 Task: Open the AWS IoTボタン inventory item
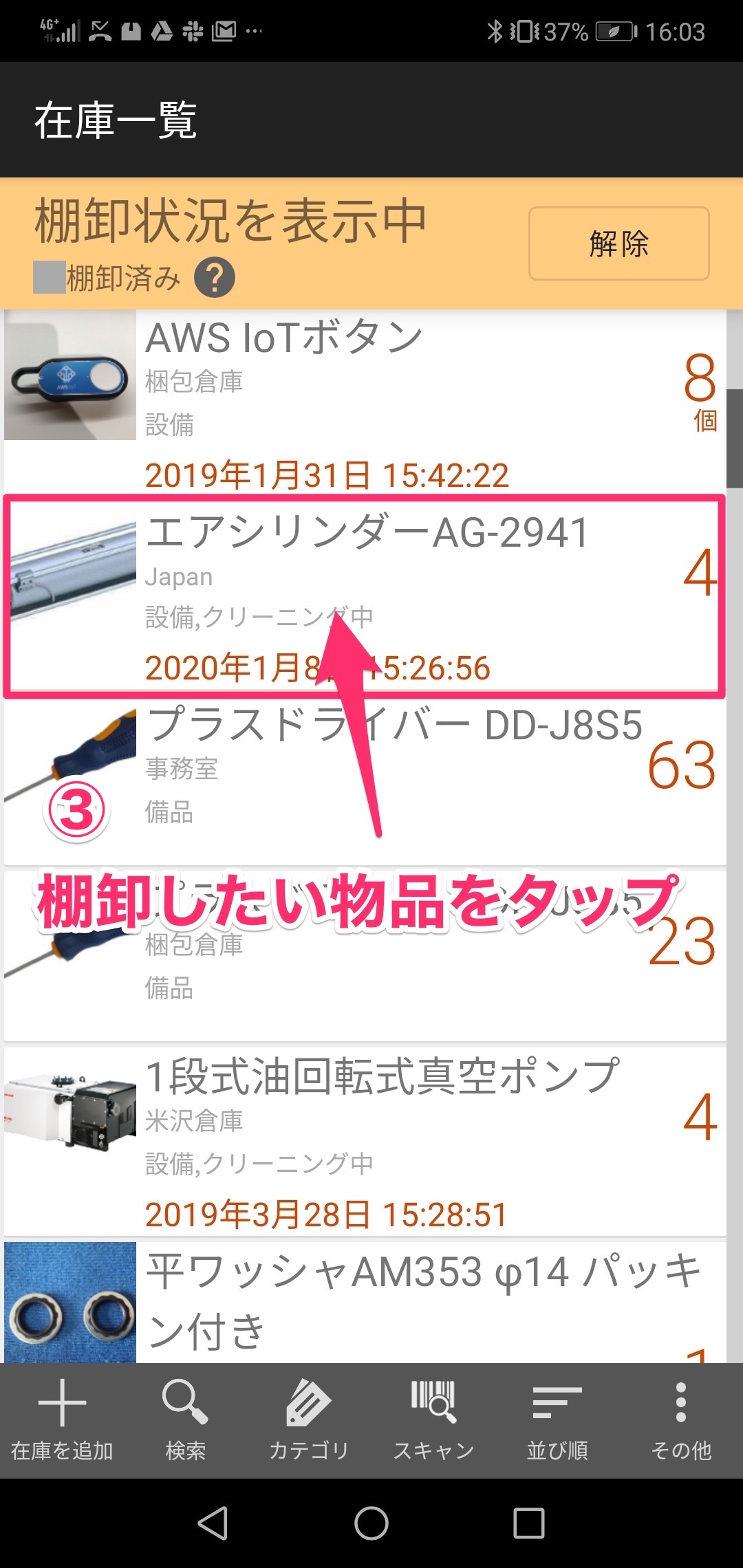click(365, 402)
